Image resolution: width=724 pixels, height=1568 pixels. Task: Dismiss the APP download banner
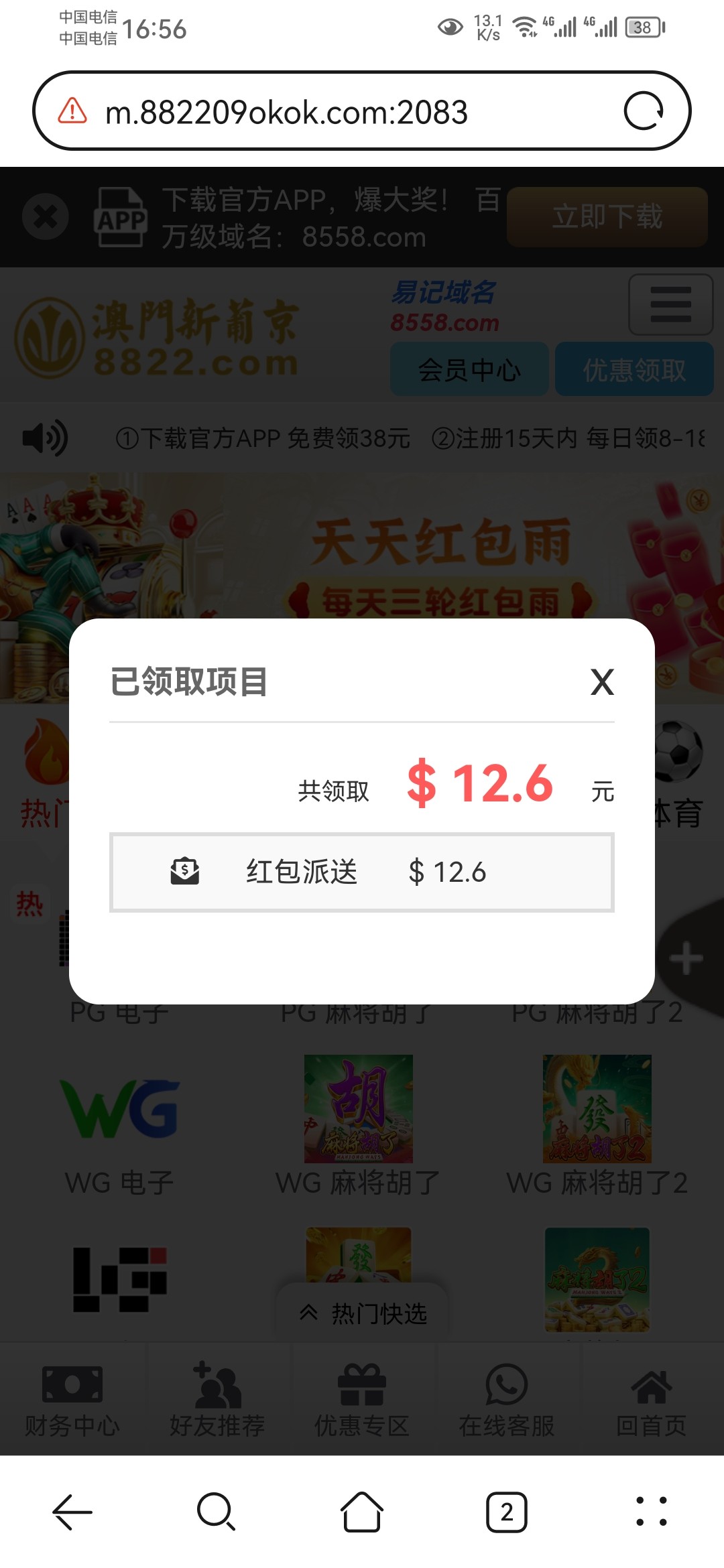click(46, 216)
